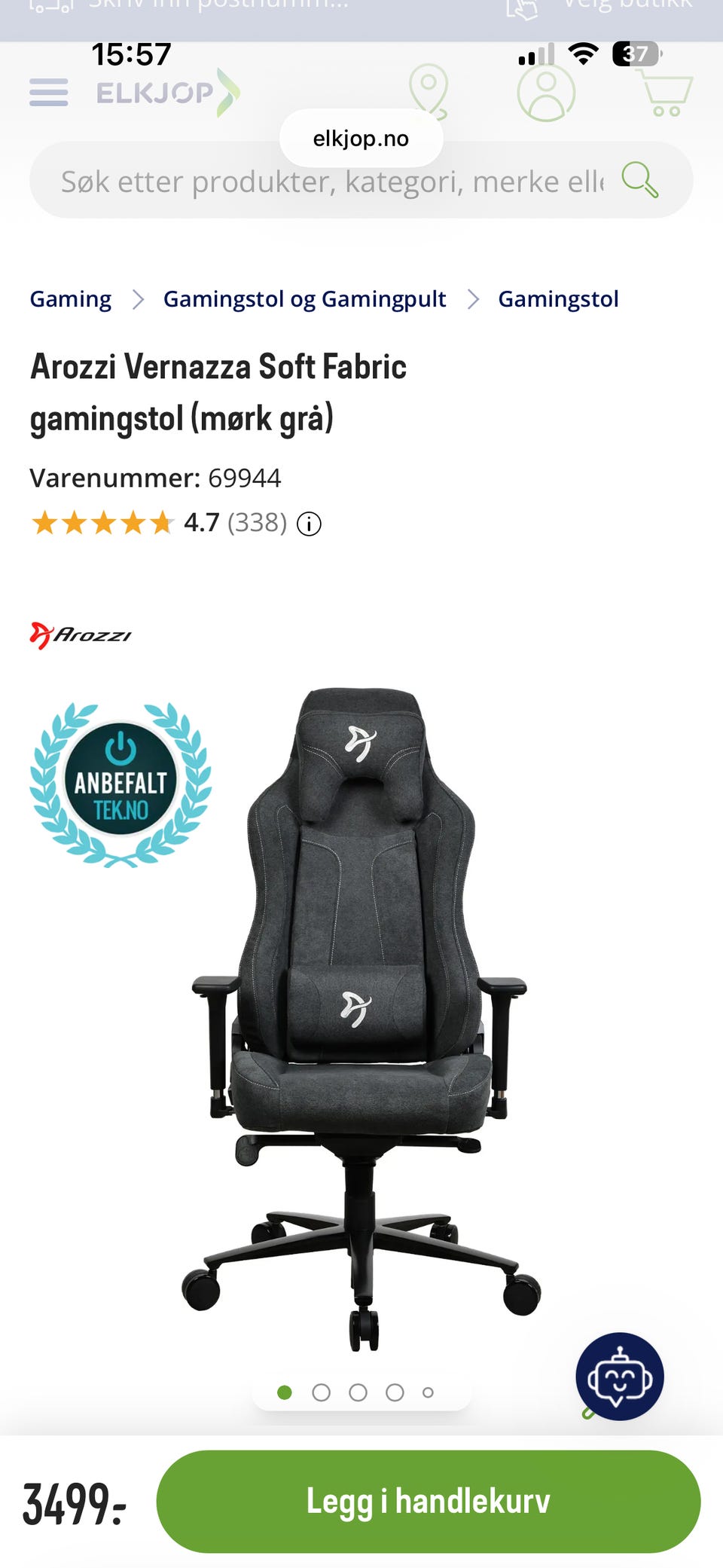
Task: Select the second image page dot
Action: 322,1392
